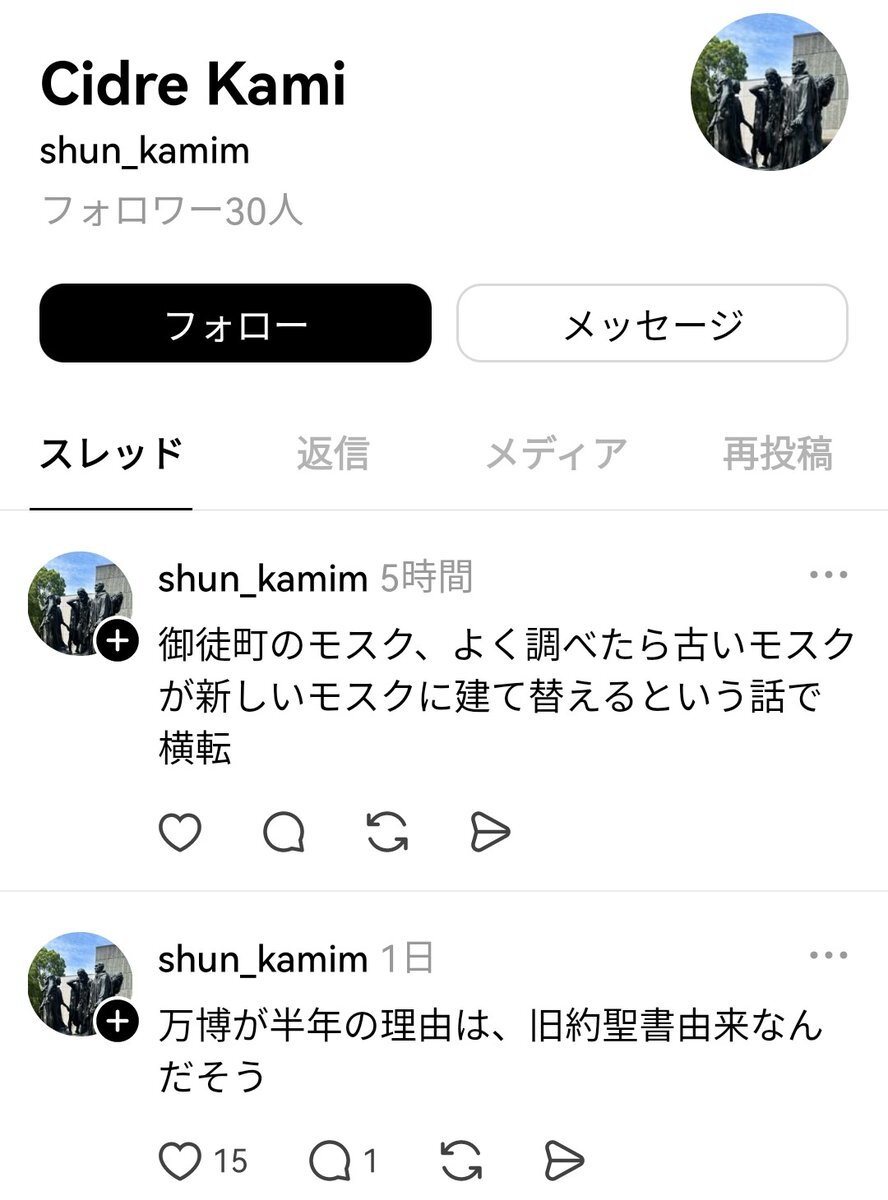Viewport: 888px width, 1200px height.
Task: Repost the 万博が半年の理由 post
Action: pyautogui.click(x=461, y=1161)
